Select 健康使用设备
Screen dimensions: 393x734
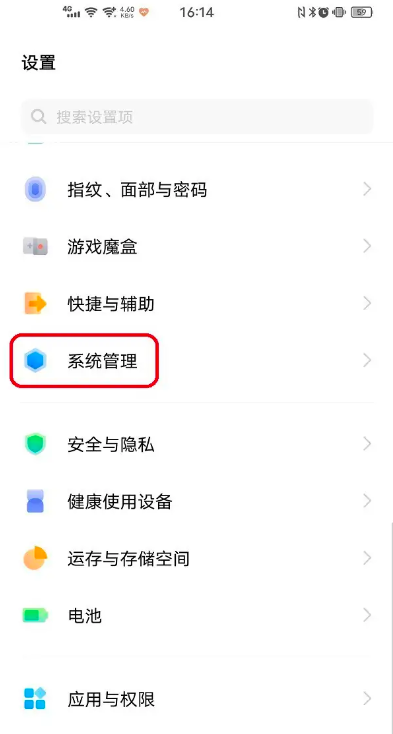click(196, 501)
